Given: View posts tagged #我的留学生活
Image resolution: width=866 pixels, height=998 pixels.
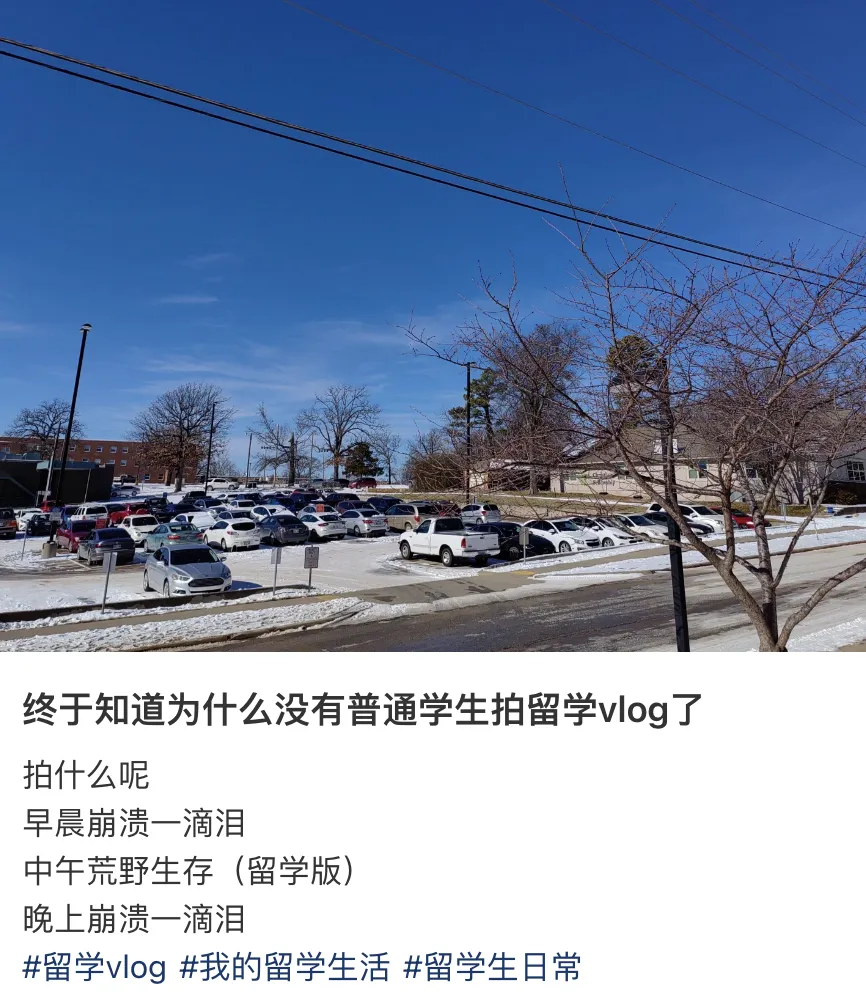Looking at the screenshot, I should pyautogui.click(x=284, y=967).
